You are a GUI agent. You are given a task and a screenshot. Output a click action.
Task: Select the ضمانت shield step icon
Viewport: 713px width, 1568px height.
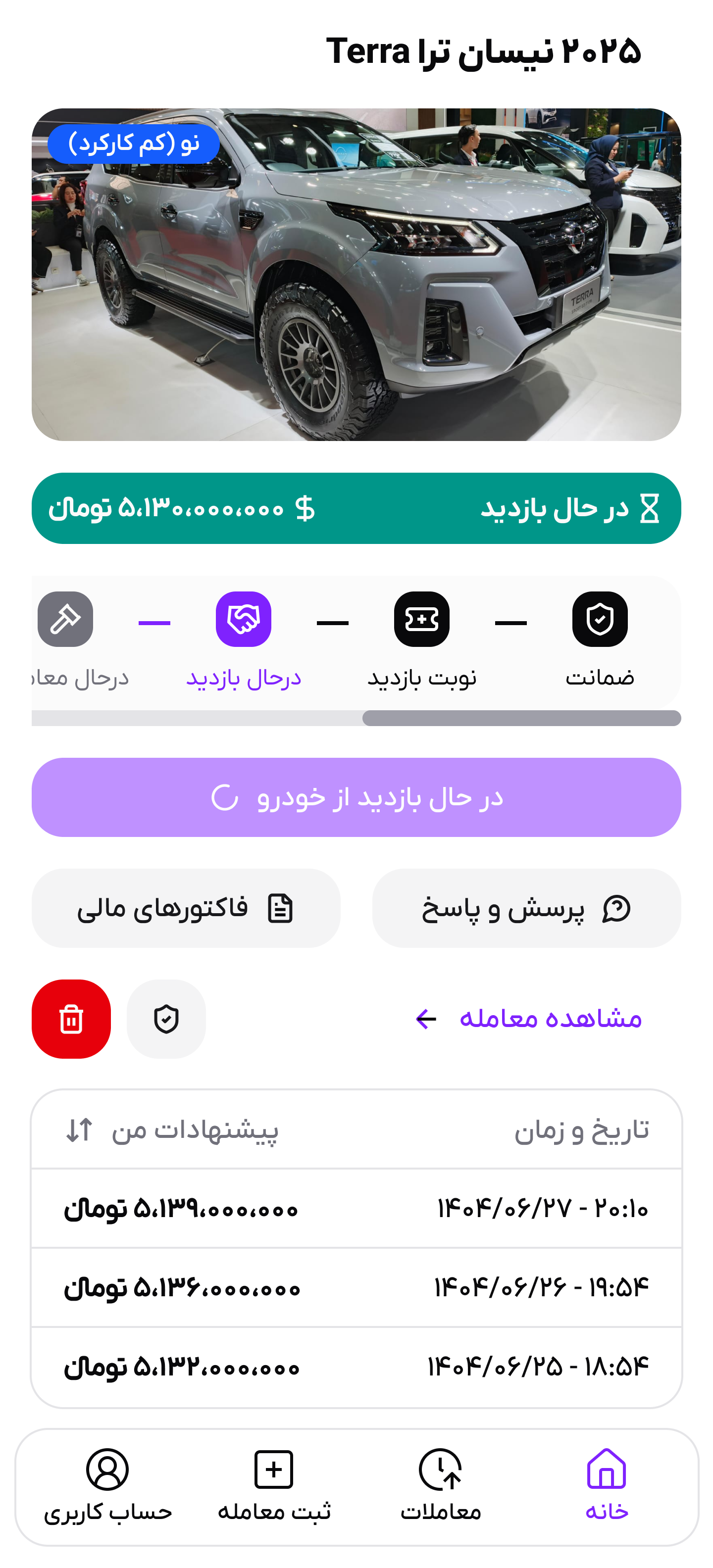point(602,620)
